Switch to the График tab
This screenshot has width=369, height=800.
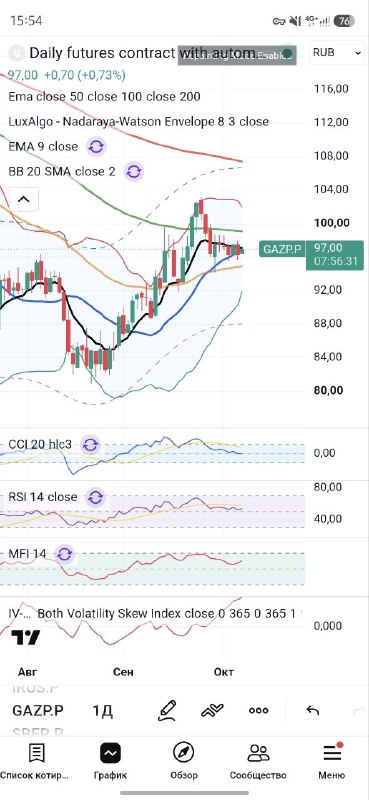(x=110, y=762)
